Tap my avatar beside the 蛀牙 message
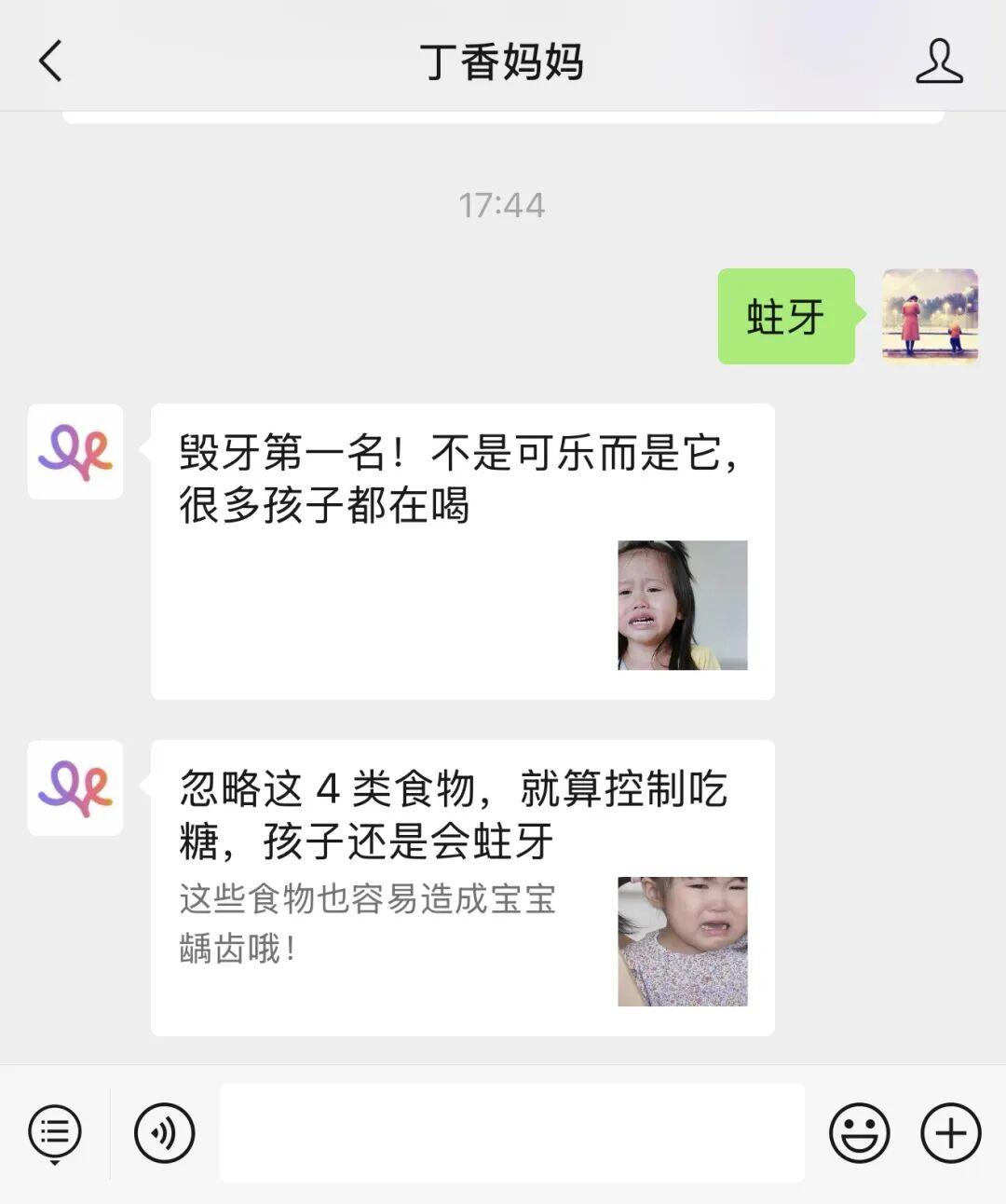1006x1204 pixels. tap(930, 315)
